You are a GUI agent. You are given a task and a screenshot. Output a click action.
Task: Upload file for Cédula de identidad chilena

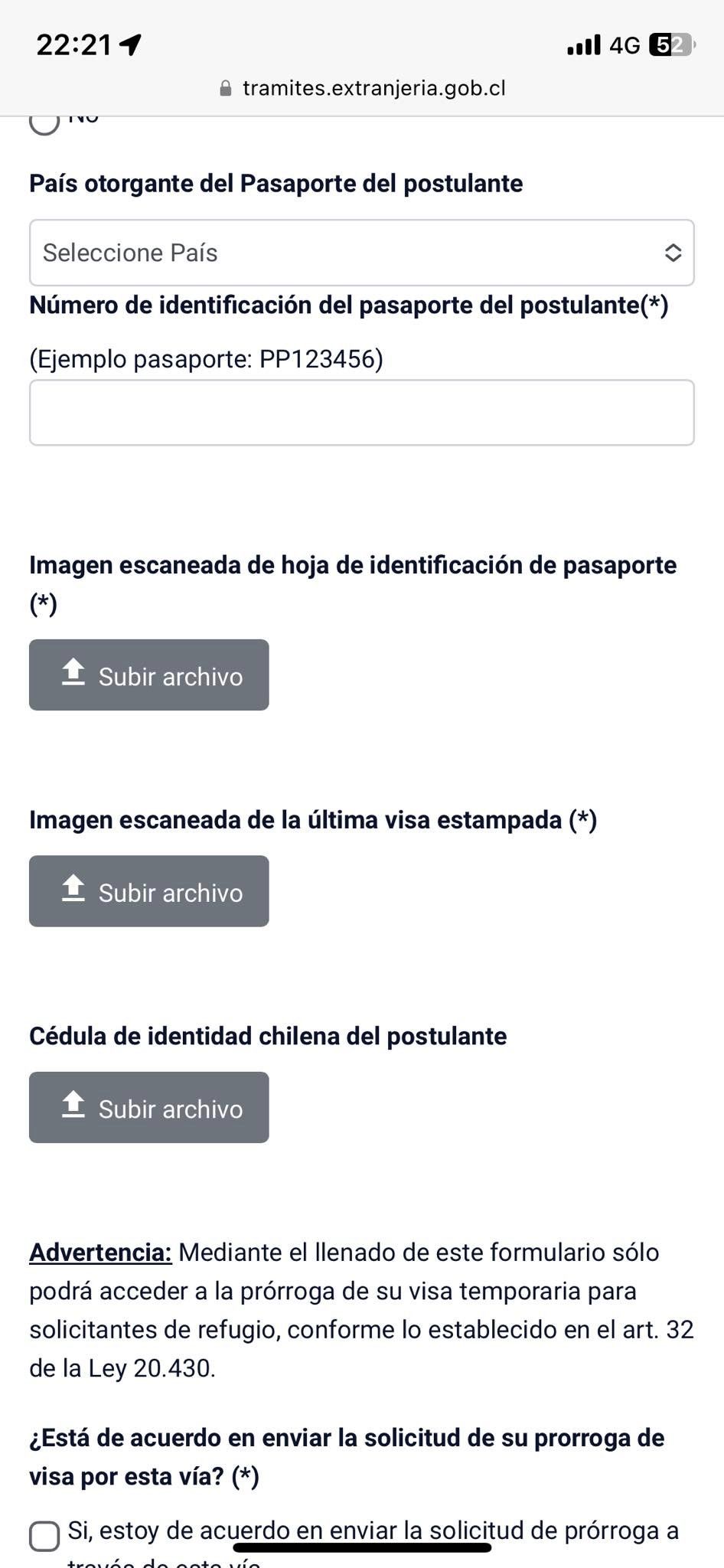(x=149, y=1107)
